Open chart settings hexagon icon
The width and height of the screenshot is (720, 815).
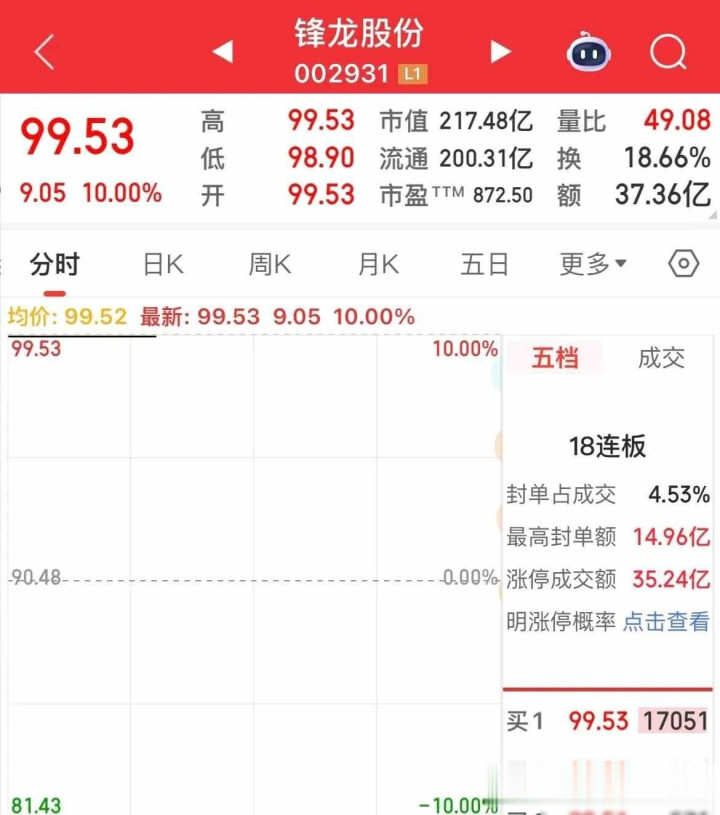683,264
